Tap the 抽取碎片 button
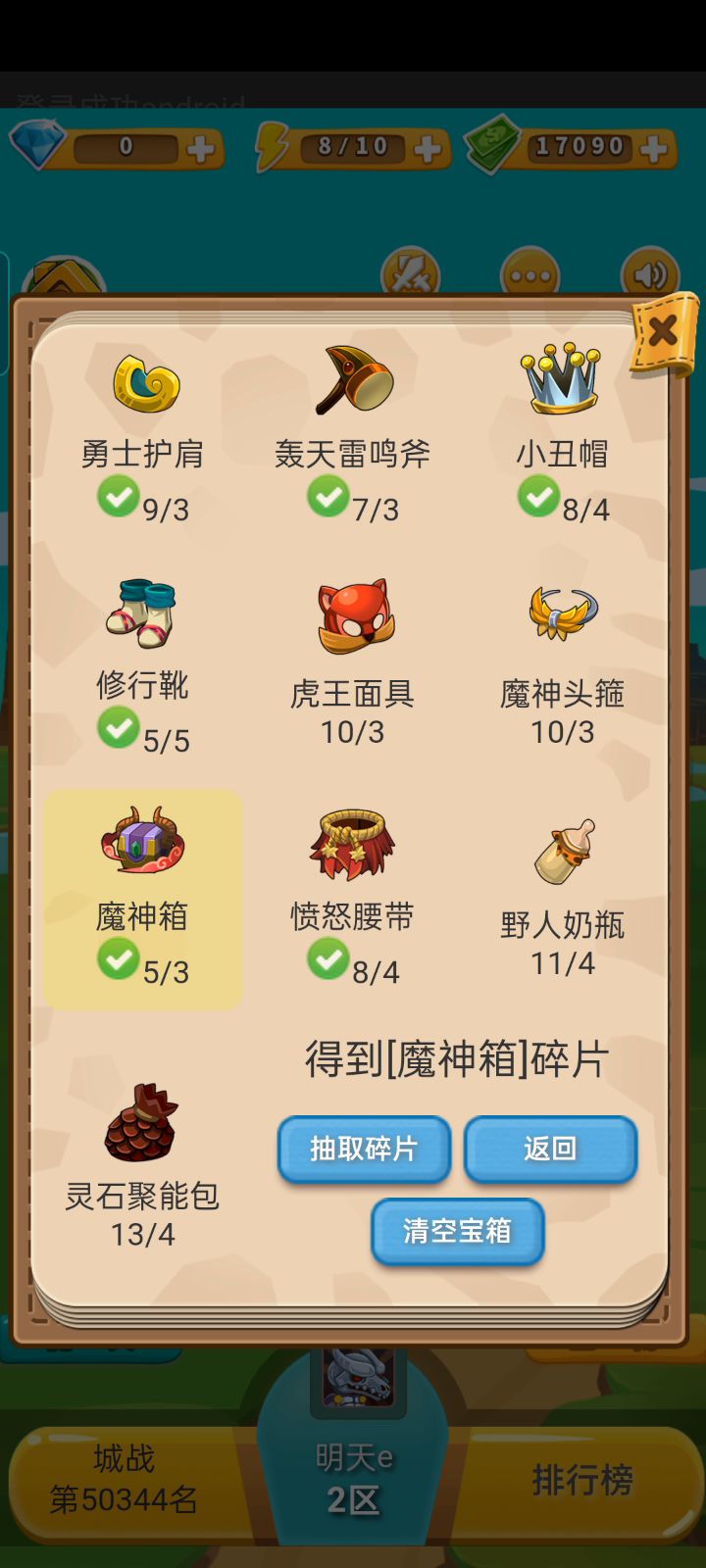 pos(364,1149)
